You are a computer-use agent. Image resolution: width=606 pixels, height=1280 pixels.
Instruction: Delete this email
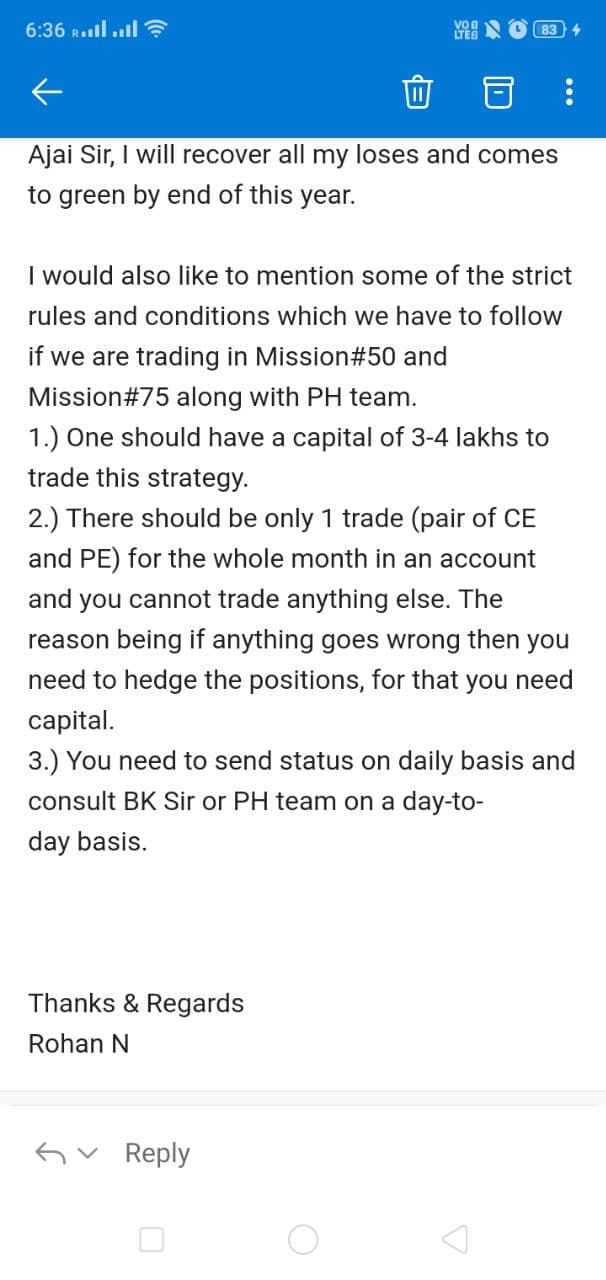(417, 94)
